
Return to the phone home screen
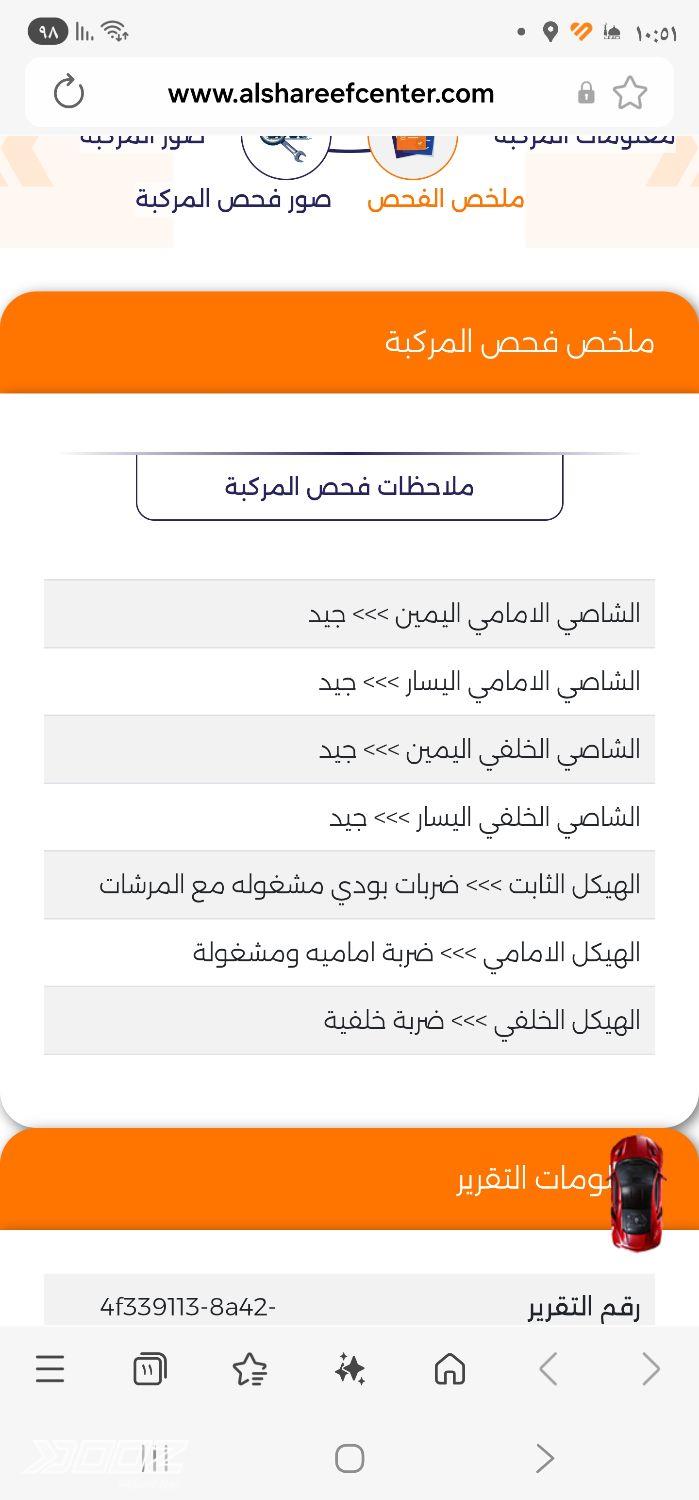pos(349,1458)
